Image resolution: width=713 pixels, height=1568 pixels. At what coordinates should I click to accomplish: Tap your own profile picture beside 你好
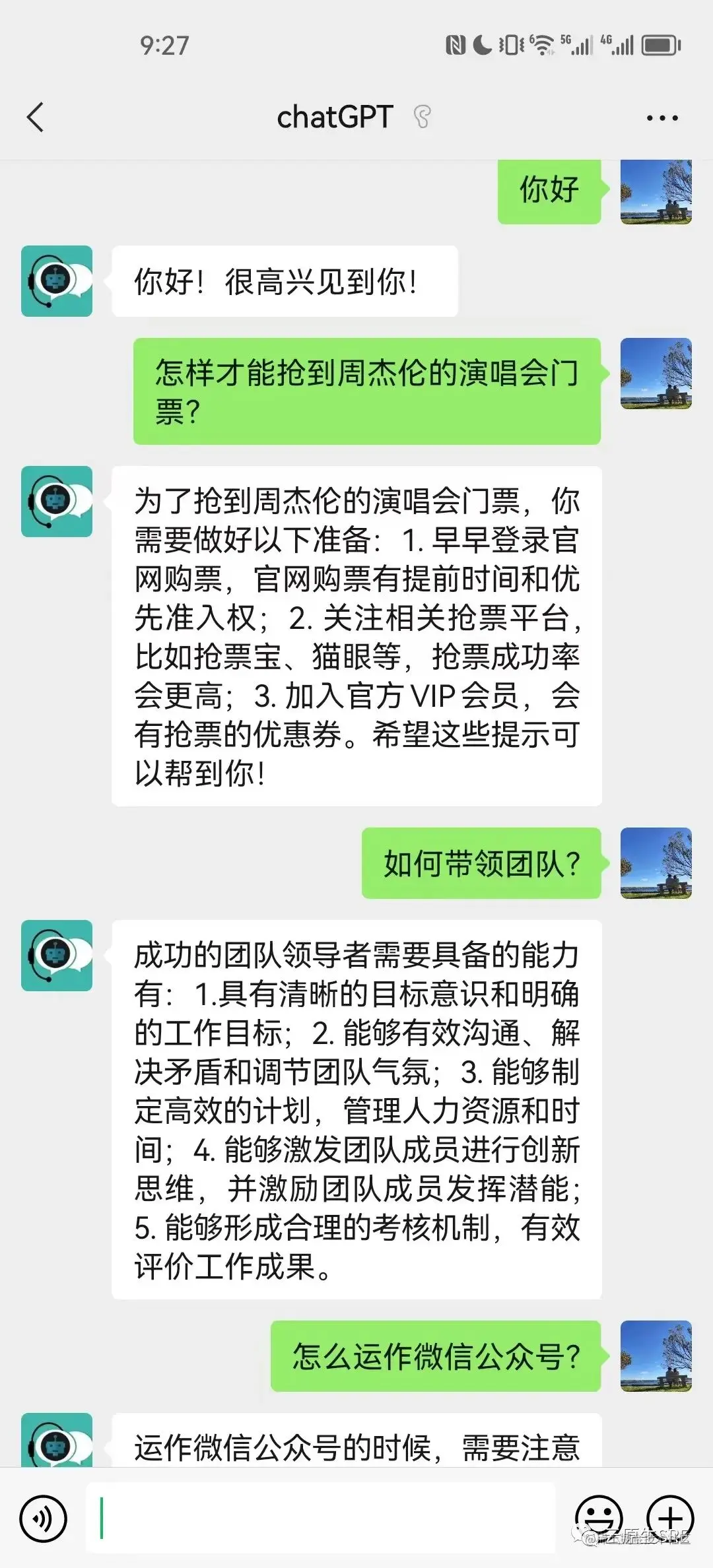[656, 193]
